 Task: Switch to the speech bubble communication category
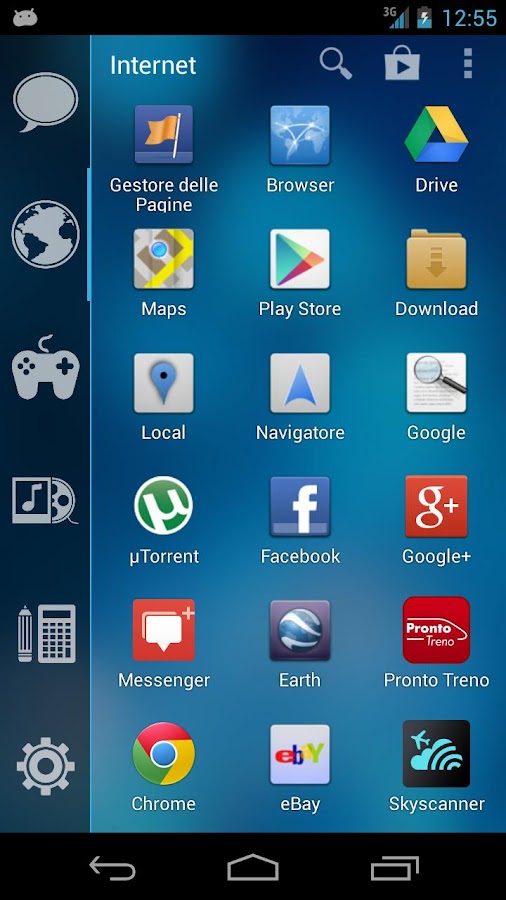(x=45, y=102)
